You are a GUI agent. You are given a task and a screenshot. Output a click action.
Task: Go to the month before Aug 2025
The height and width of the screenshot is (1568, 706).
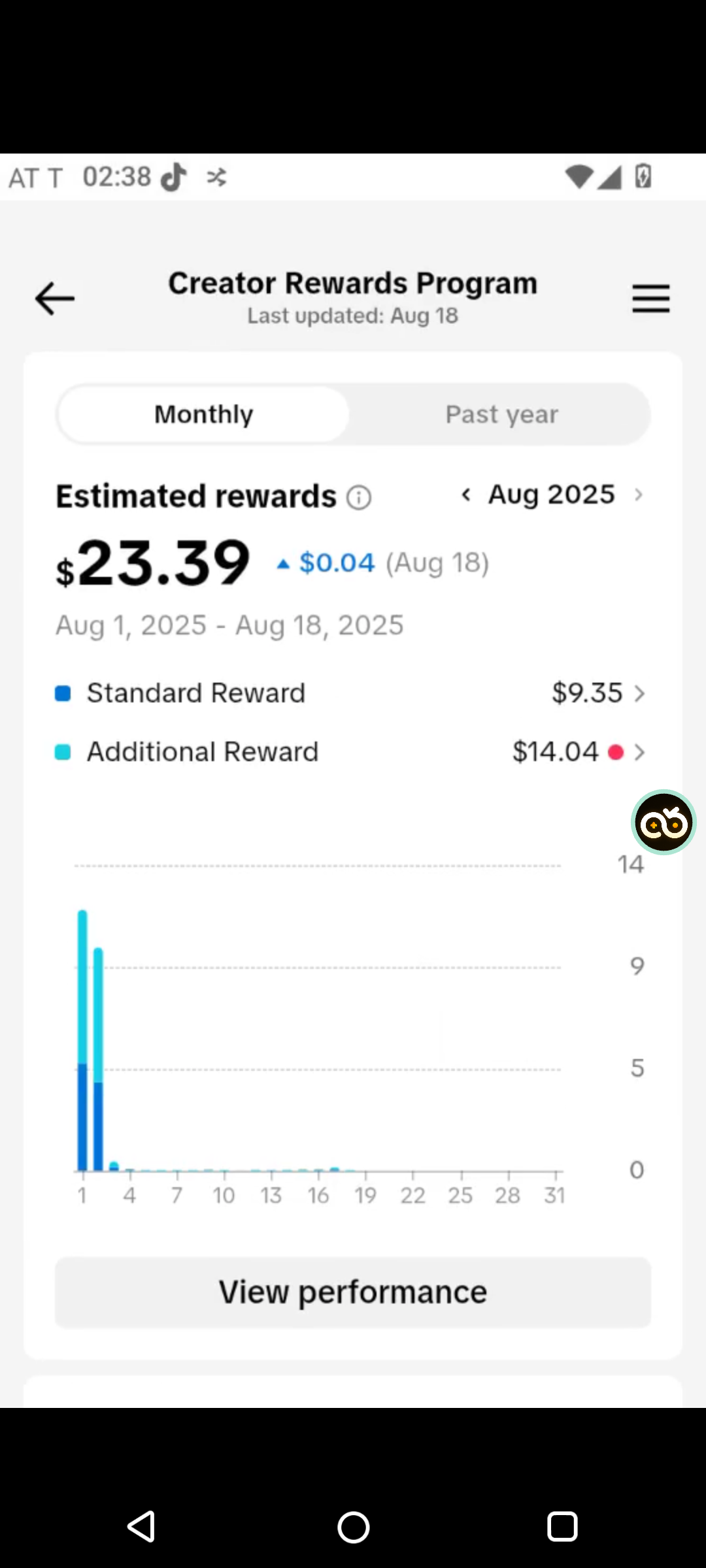(466, 495)
